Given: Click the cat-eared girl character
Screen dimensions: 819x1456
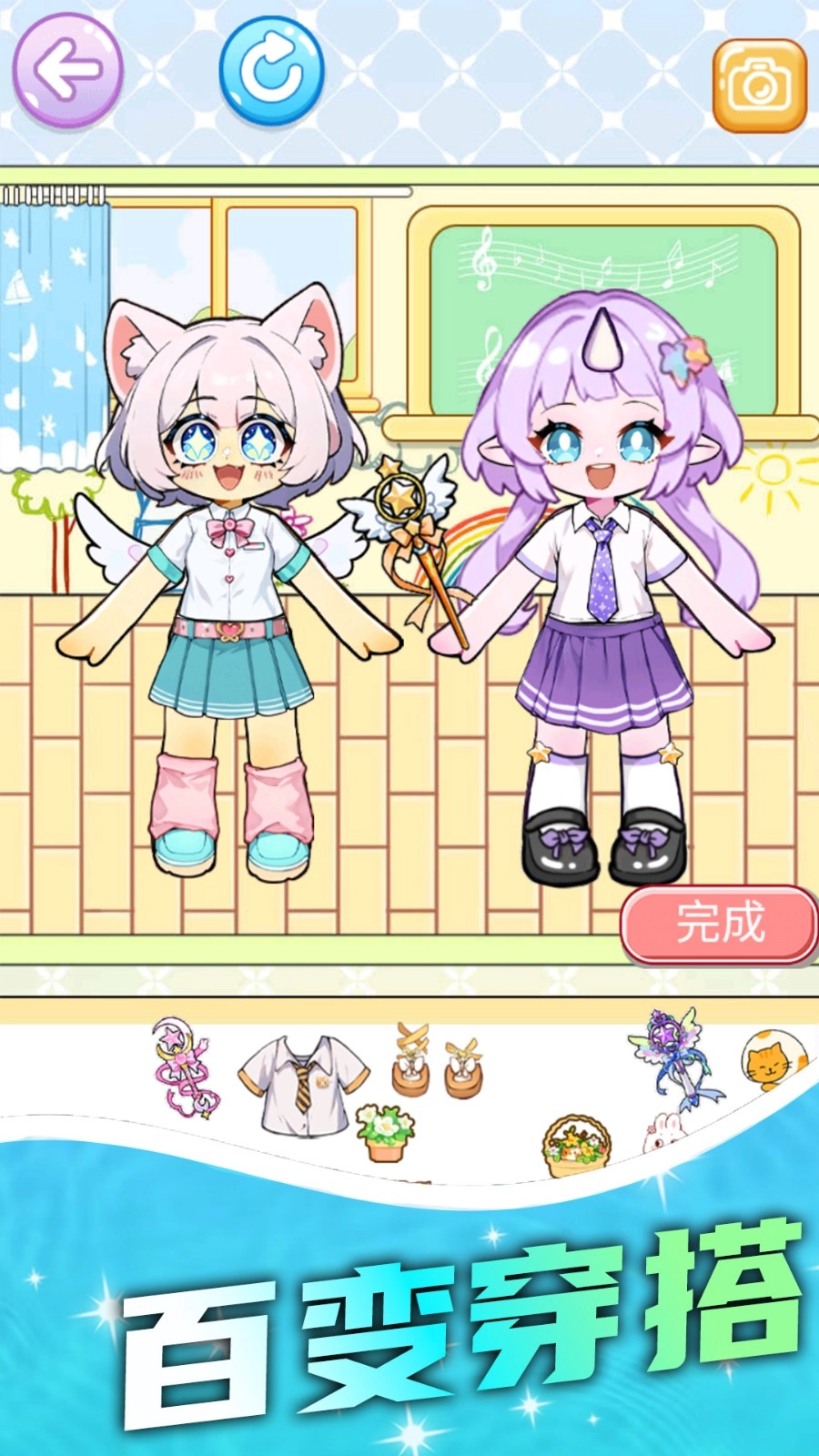Looking at the screenshot, I should [226, 564].
